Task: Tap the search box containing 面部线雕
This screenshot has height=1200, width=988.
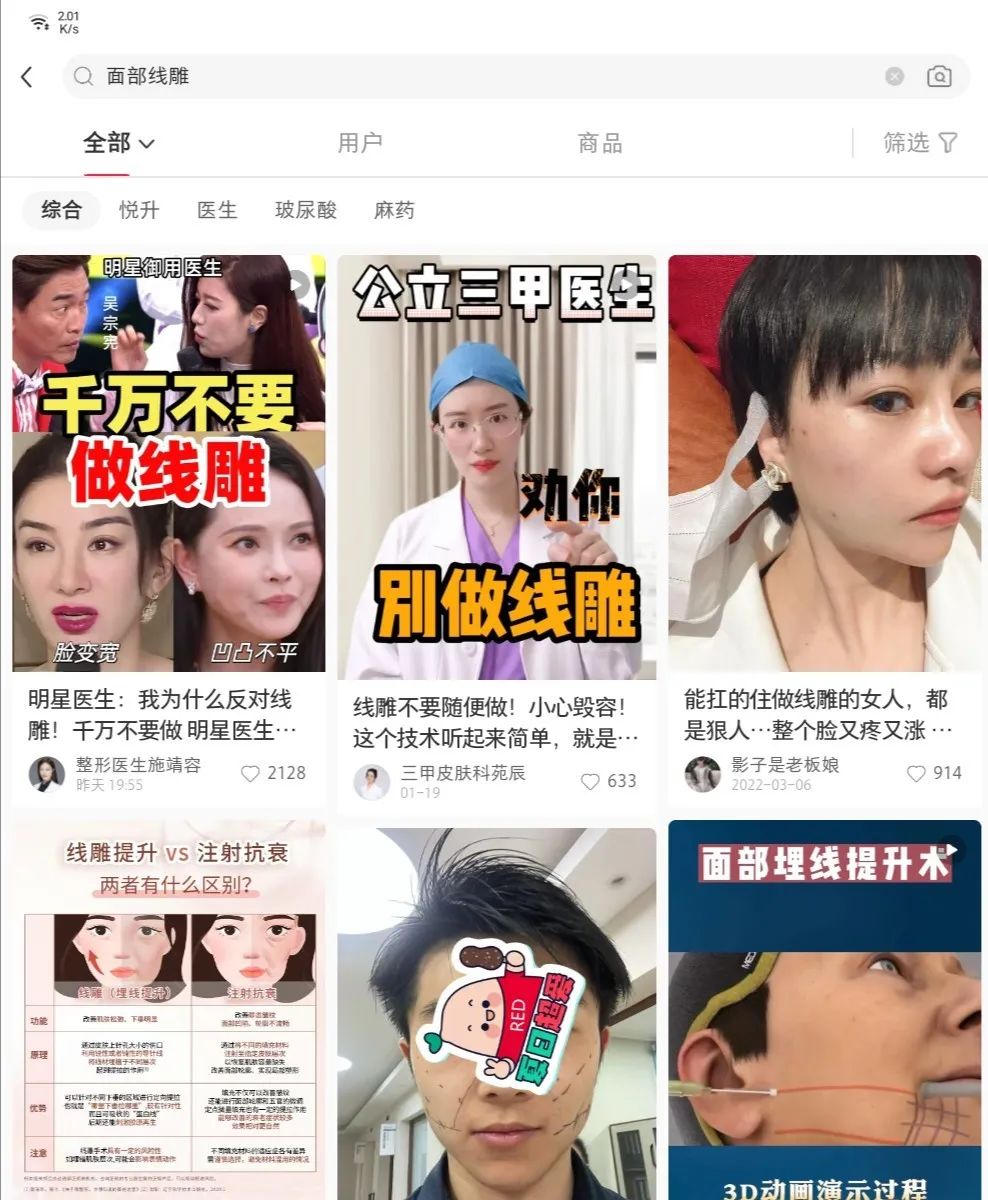Action: coord(480,77)
